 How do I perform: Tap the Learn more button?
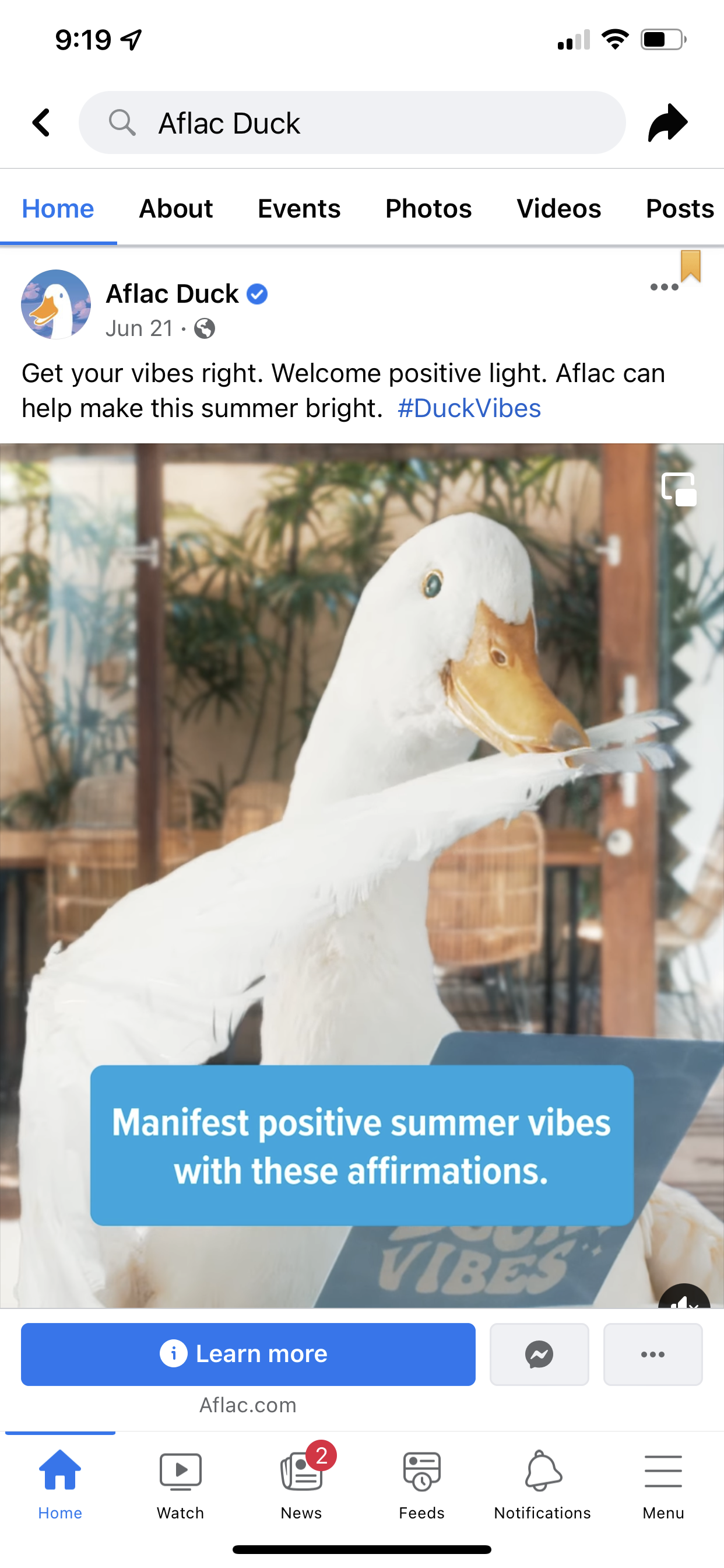[x=248, y=1354]
